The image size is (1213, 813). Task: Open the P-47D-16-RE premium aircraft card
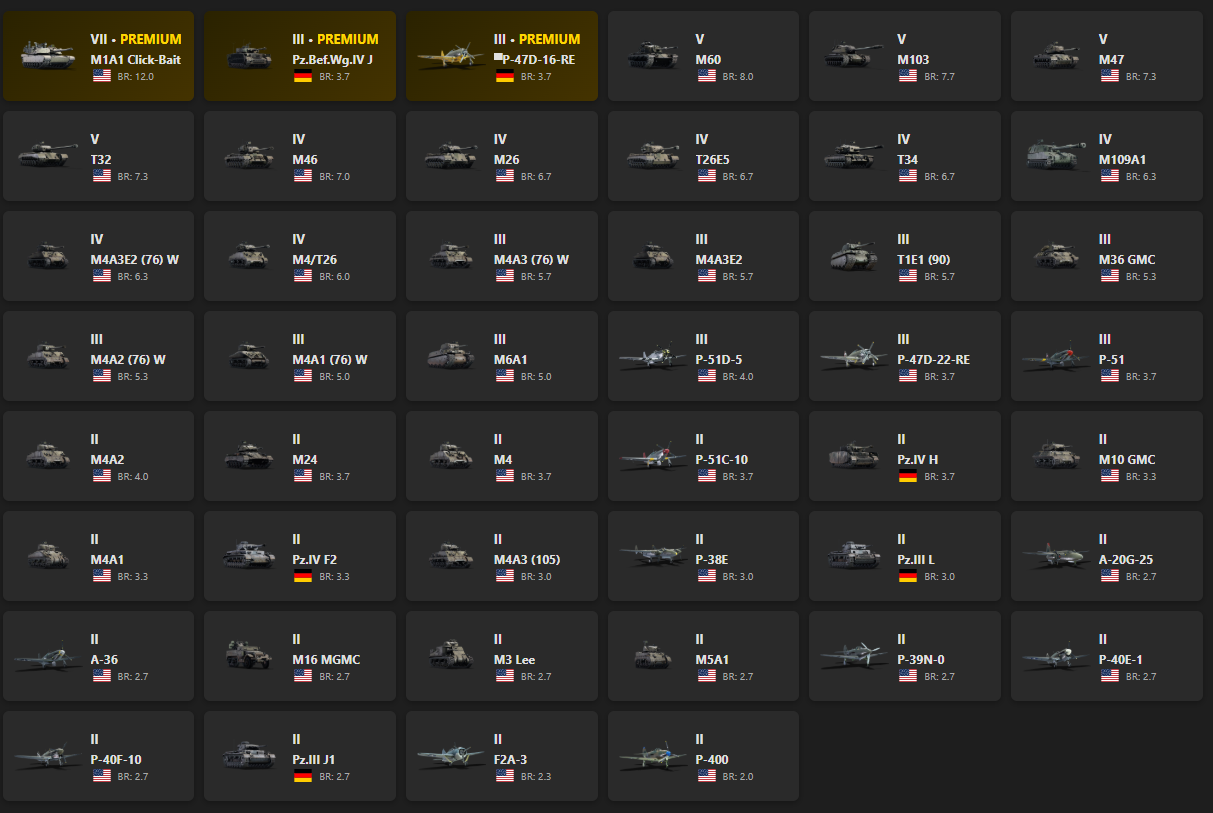[501, 56]
